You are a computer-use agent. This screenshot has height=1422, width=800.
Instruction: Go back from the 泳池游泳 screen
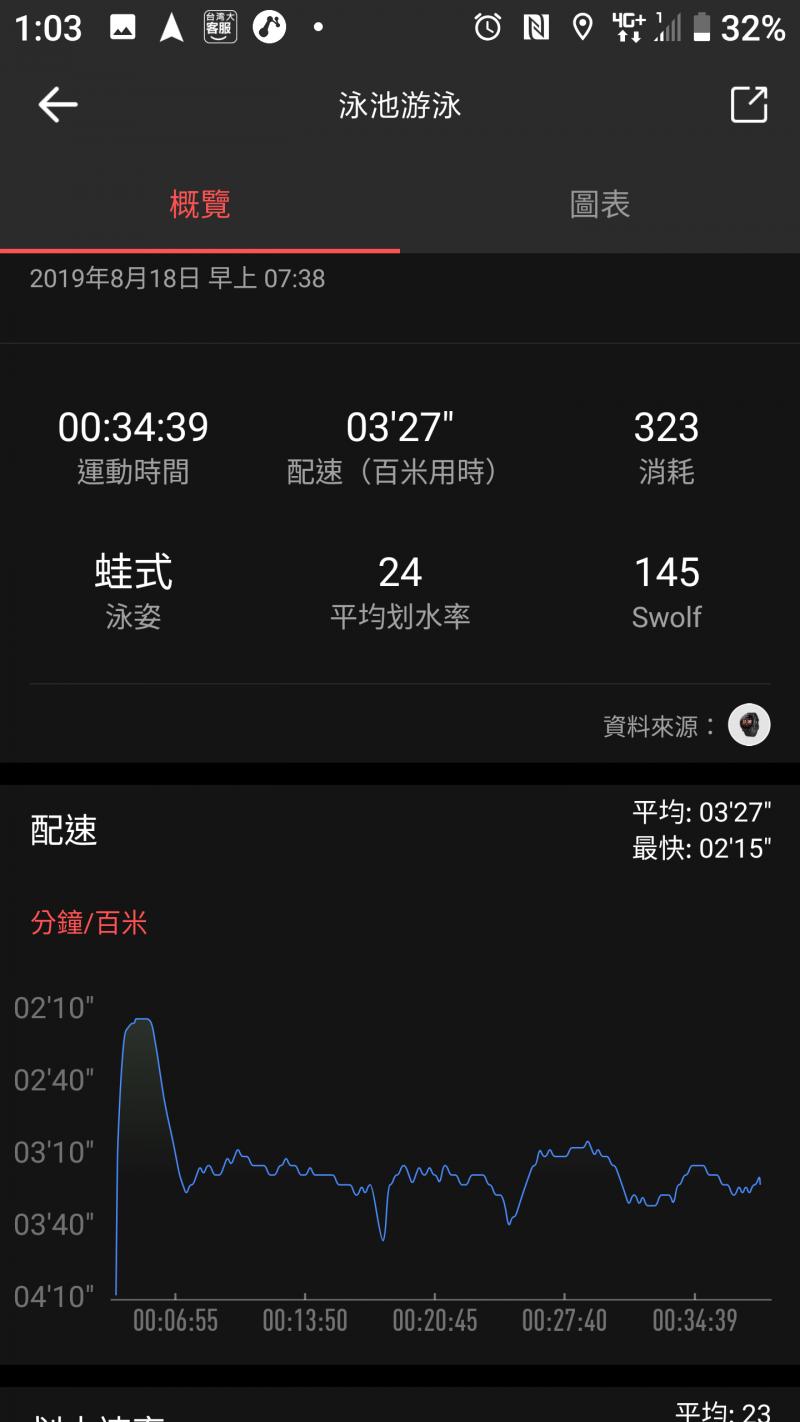coord(58,105)
